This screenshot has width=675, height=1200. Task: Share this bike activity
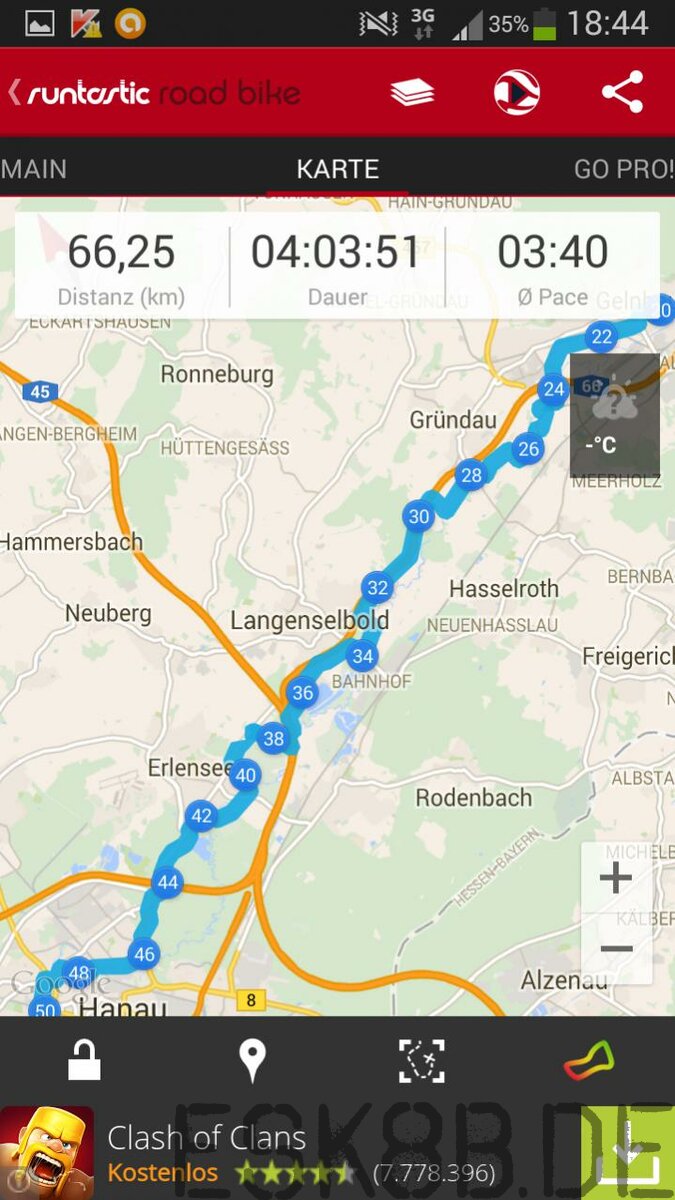click(621, 93)
